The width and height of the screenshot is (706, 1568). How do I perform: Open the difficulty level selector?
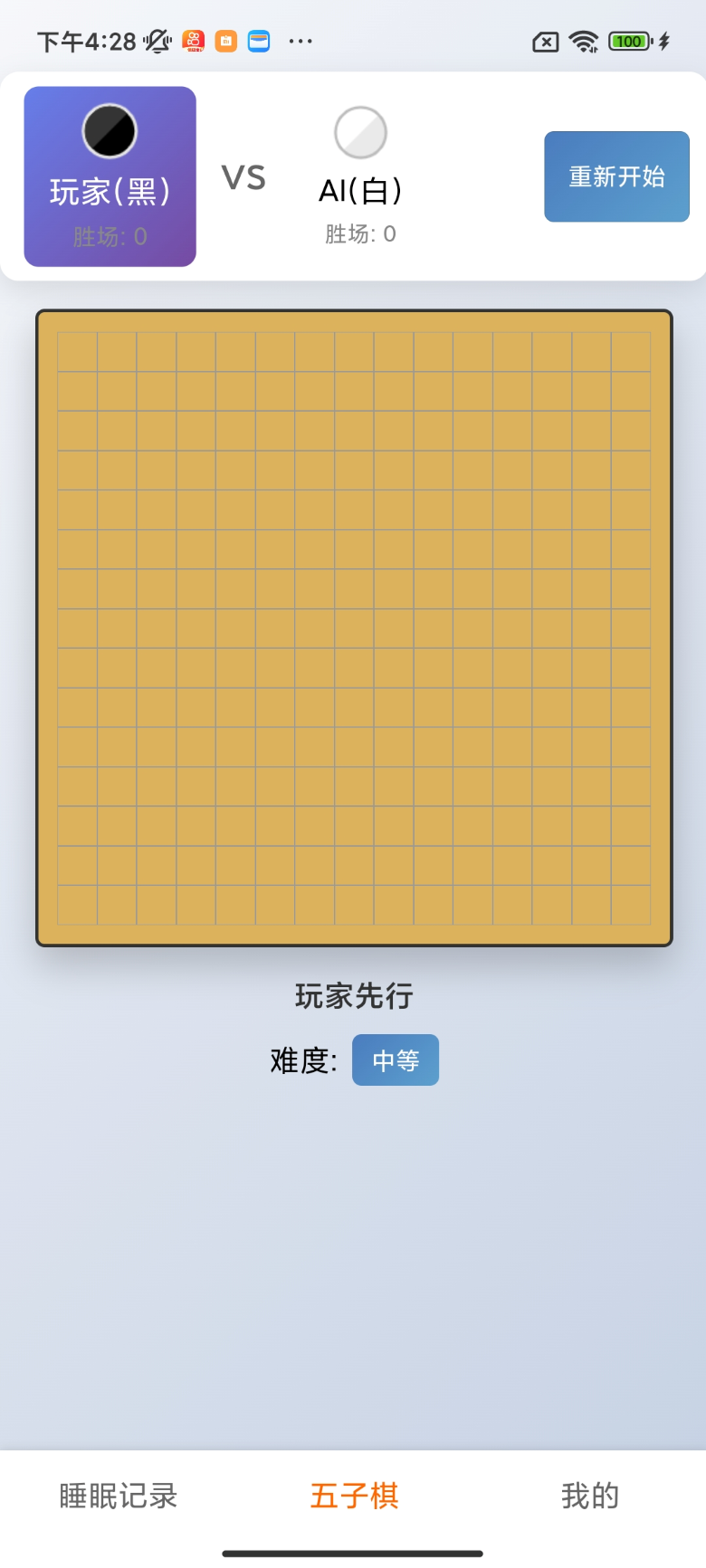click(x=396, y=1060)
